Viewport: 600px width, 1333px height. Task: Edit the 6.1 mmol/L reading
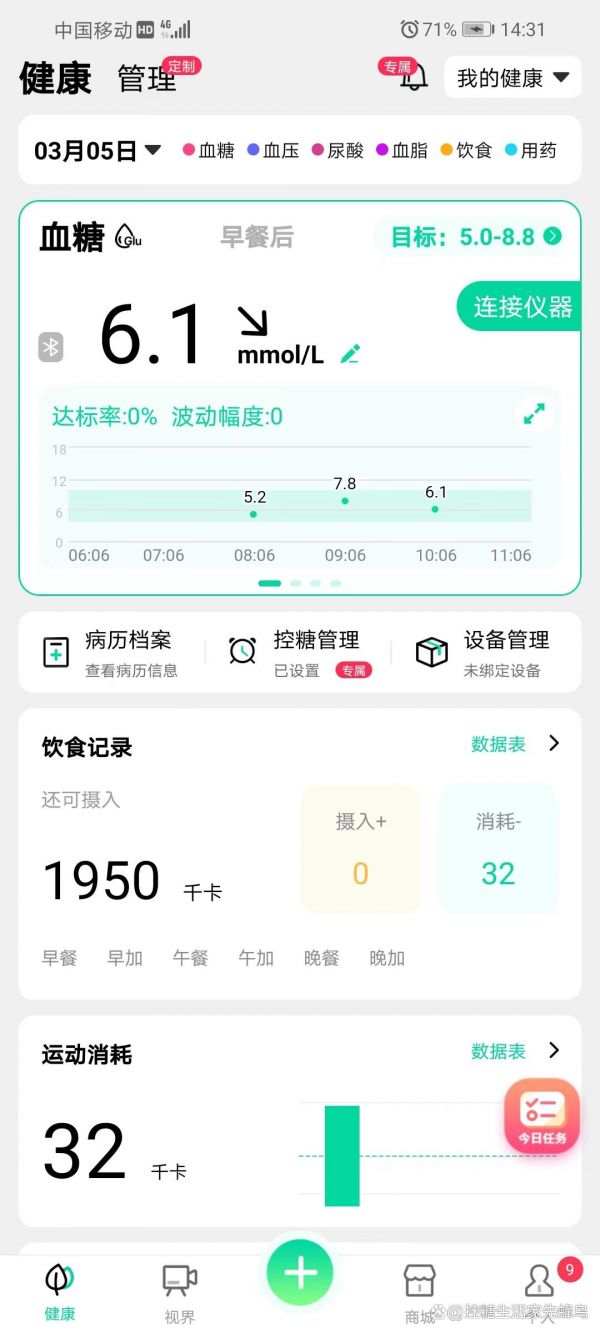click(x=350, y=353)
